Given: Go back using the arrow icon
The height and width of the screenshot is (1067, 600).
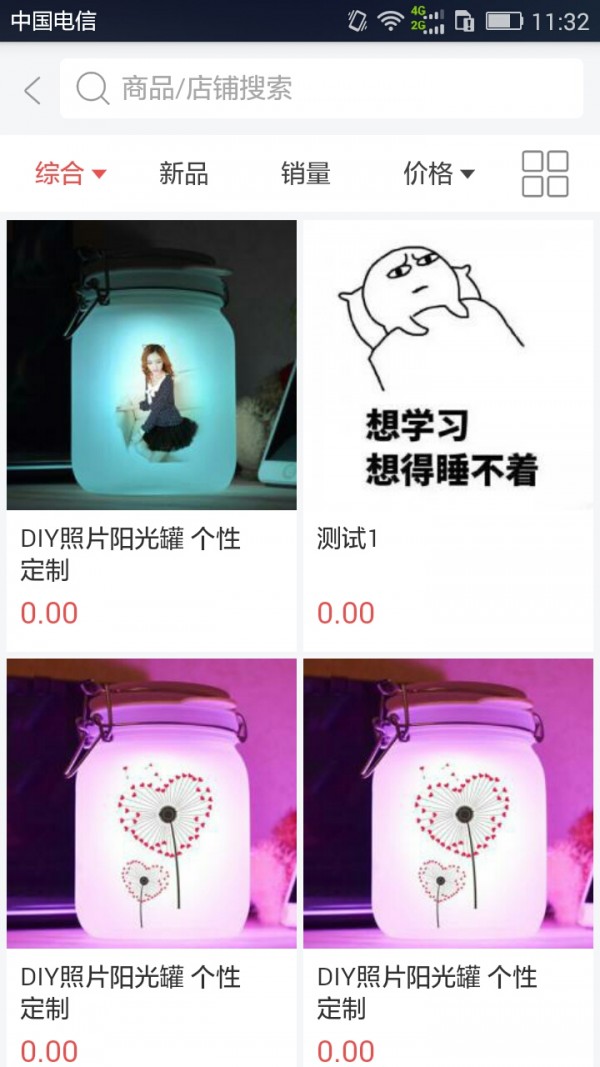Looking at the screenshot, I should [32, 91].
